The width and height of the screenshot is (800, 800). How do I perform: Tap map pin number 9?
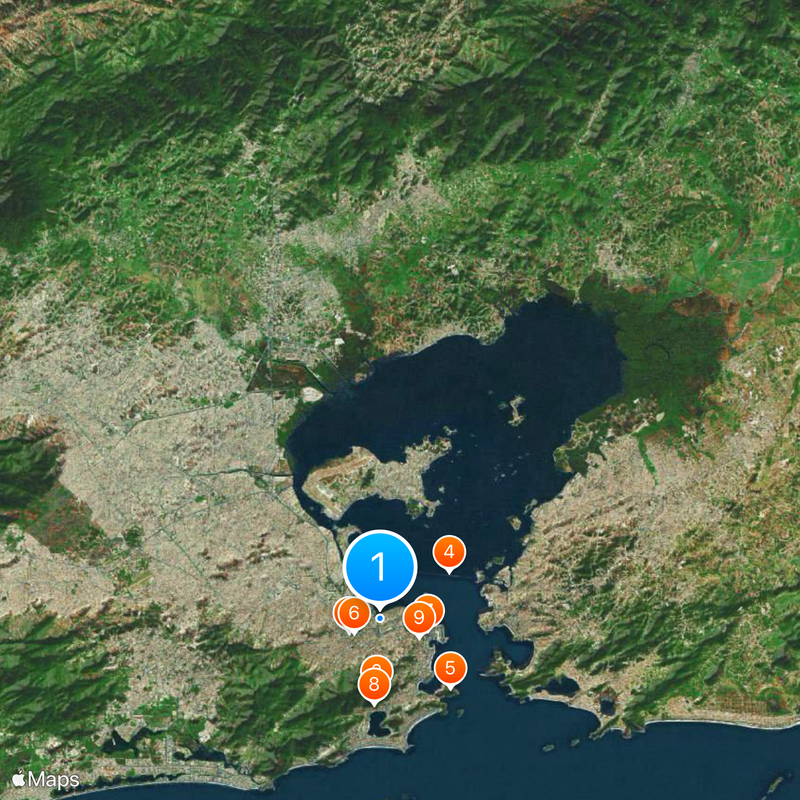click(418, 617)
